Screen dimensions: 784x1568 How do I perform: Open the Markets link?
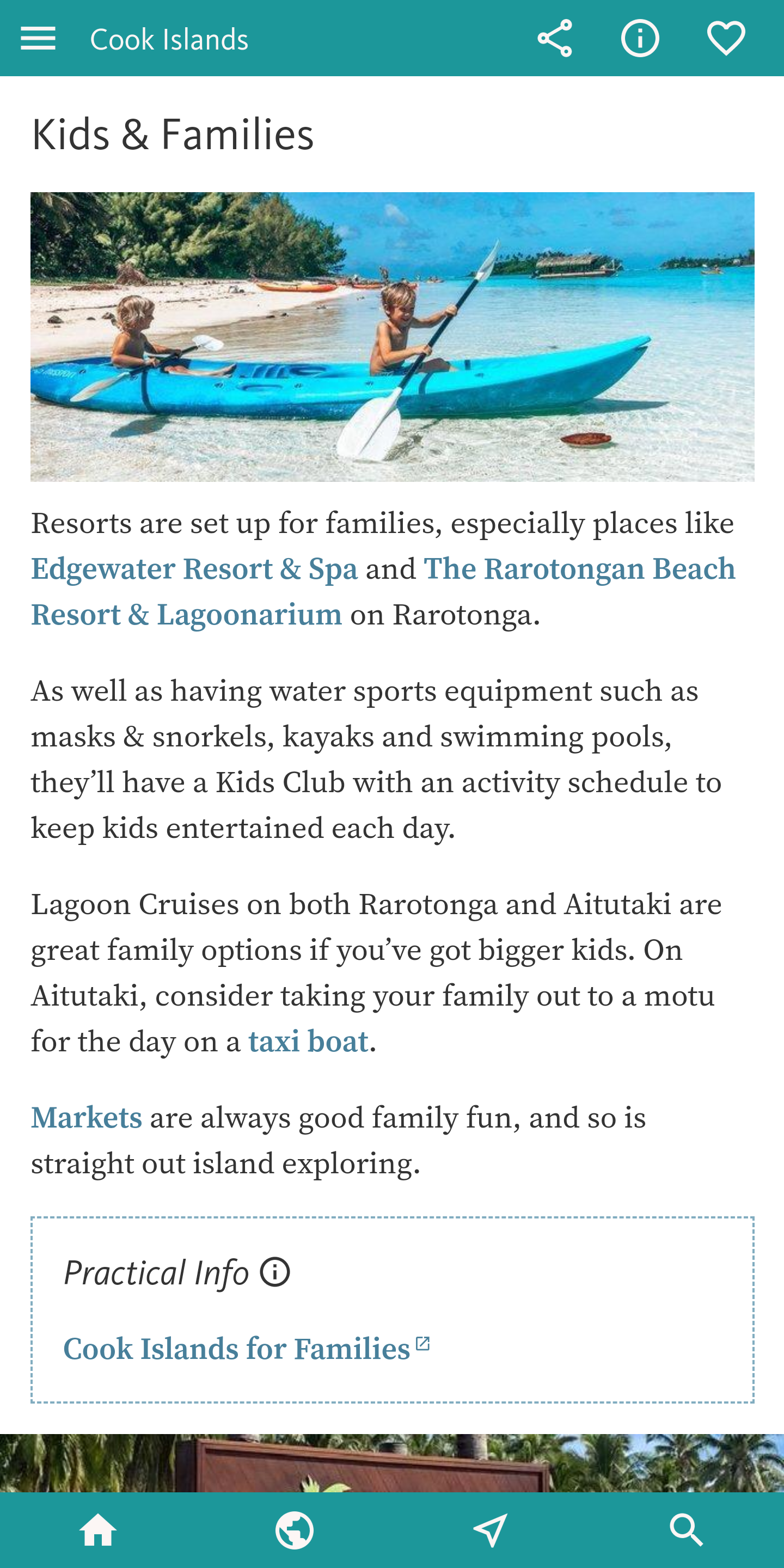point(87,1118)
